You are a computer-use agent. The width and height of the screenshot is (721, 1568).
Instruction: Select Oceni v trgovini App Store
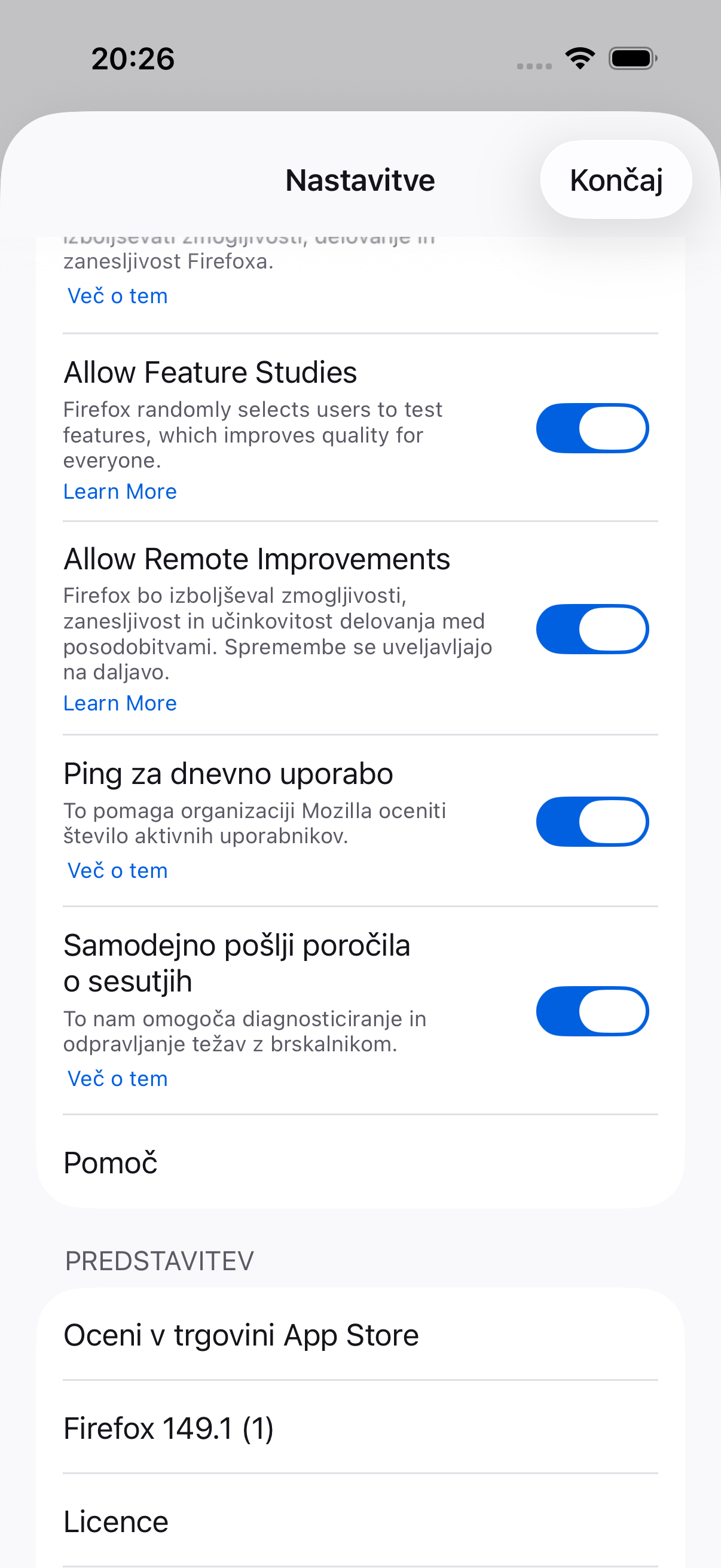(x=360, y=1334)
